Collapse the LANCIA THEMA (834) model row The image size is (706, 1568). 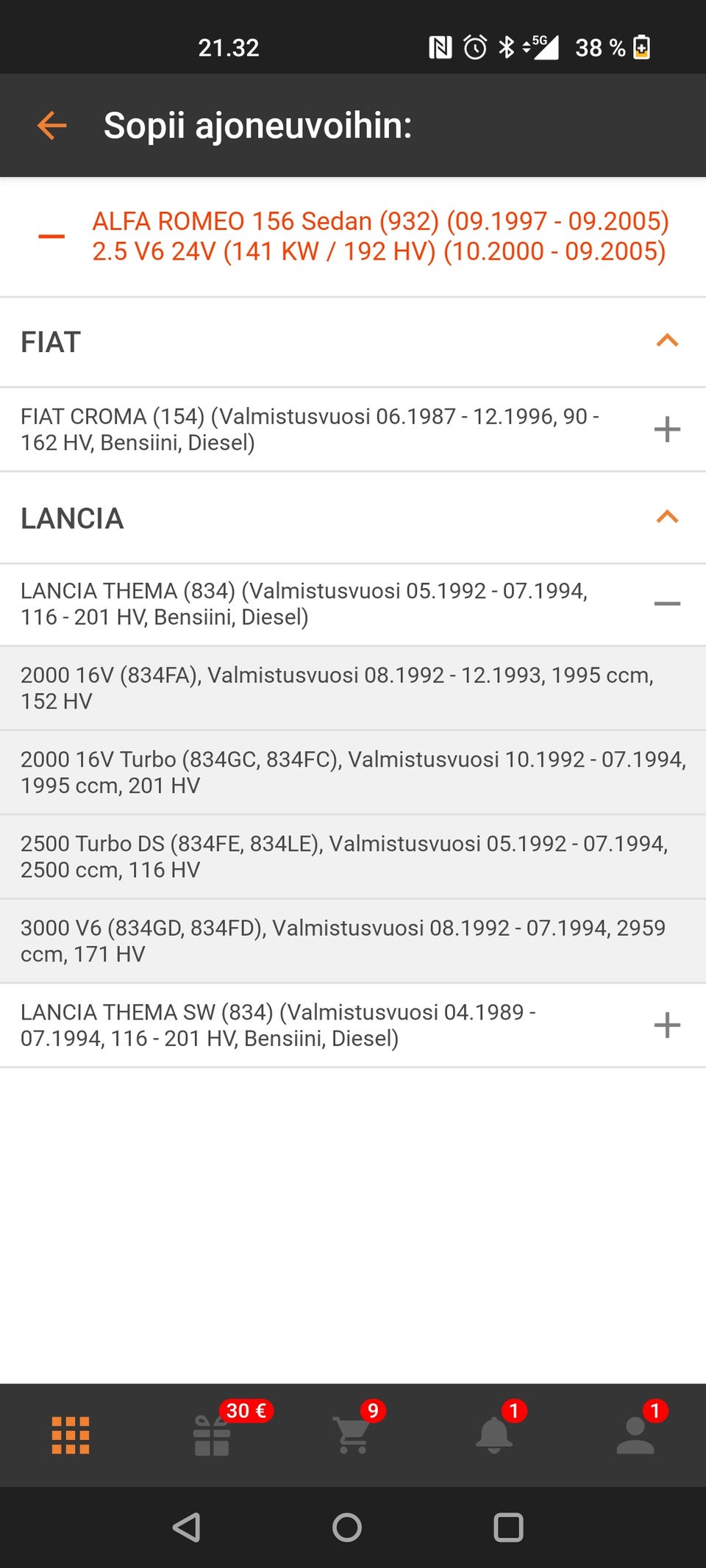coord(666,604)
